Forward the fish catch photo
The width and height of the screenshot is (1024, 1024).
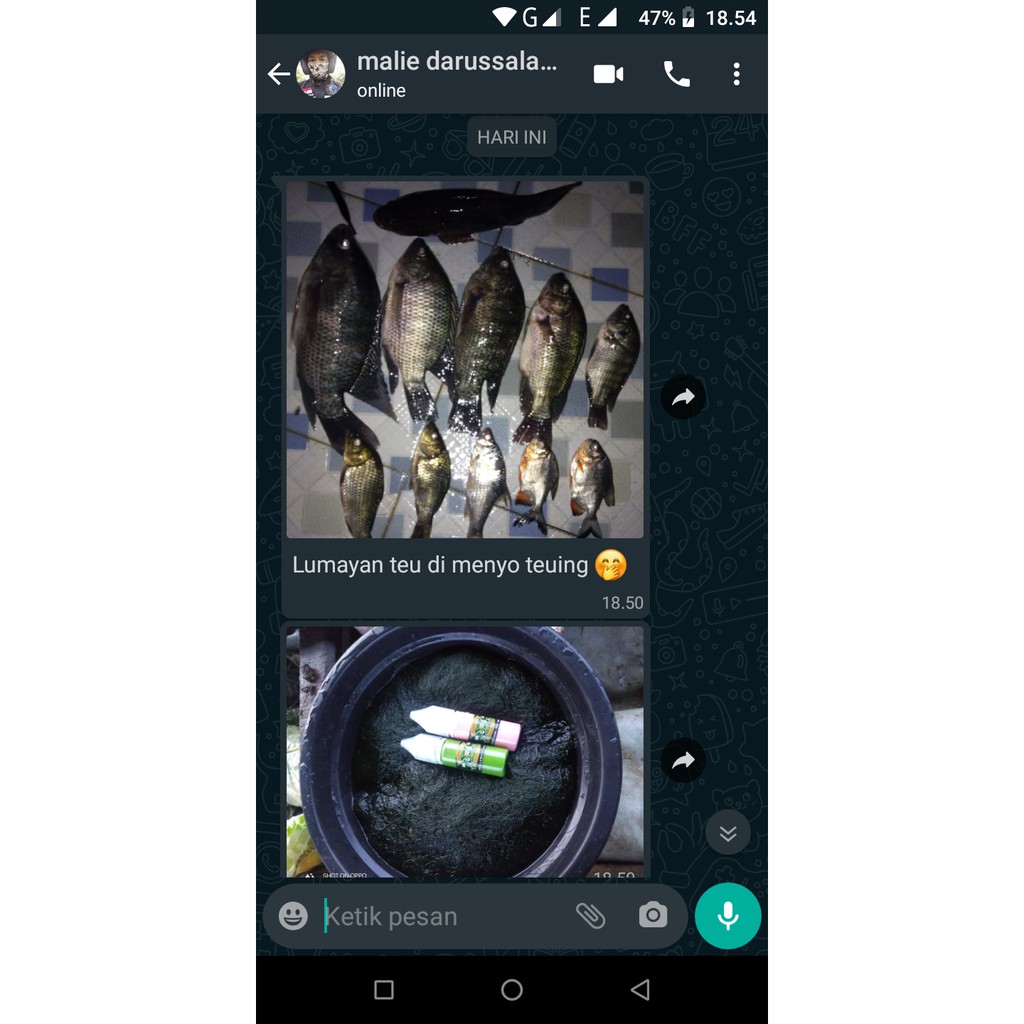pyautogui.click(x=683, y=398)
